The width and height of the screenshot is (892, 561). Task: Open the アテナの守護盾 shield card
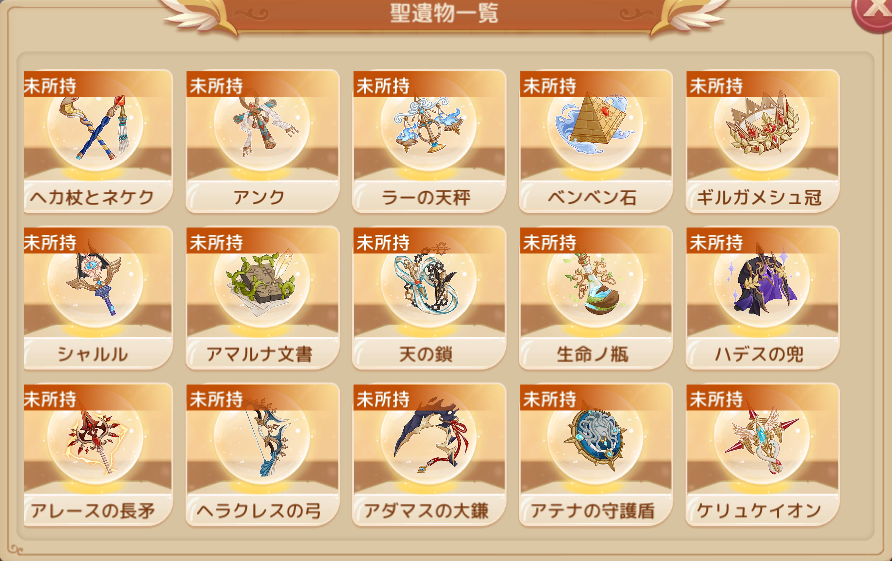[x=596, y=455]
